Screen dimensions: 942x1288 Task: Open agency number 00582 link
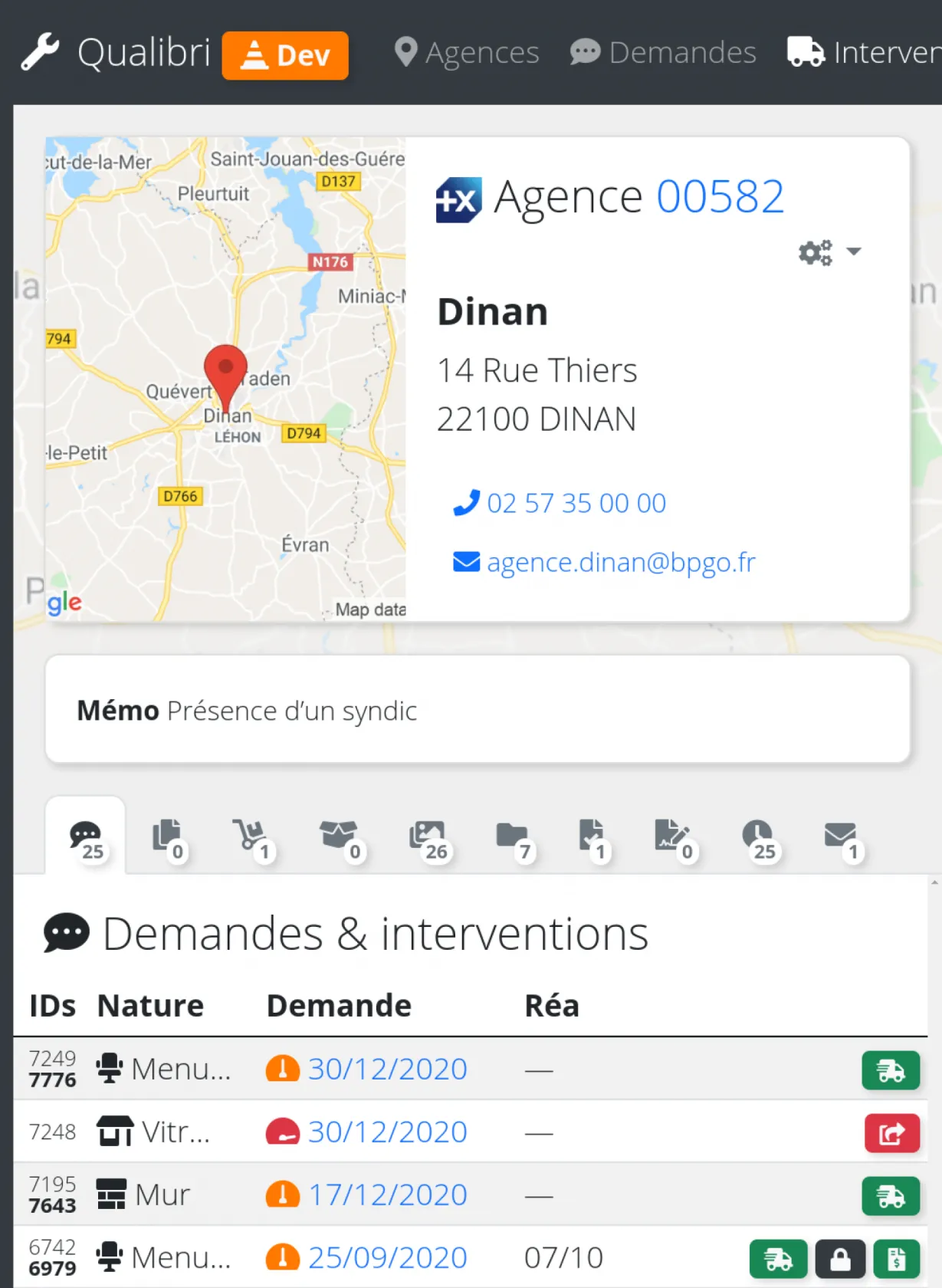point(720,197)
